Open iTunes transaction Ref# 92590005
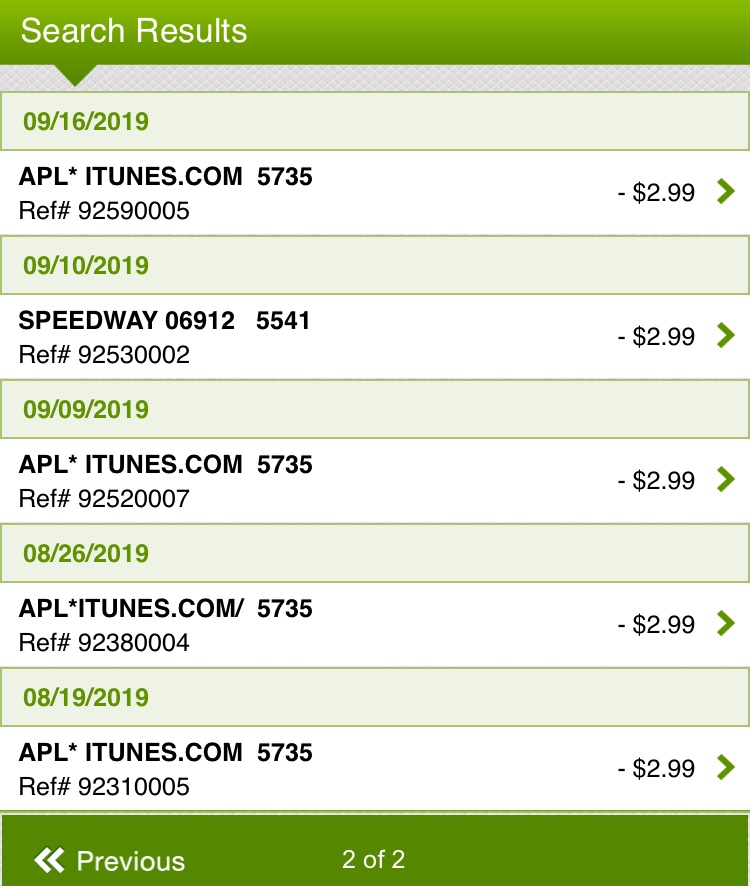Screen dimensions: 750x886 [x=375, y=193]
